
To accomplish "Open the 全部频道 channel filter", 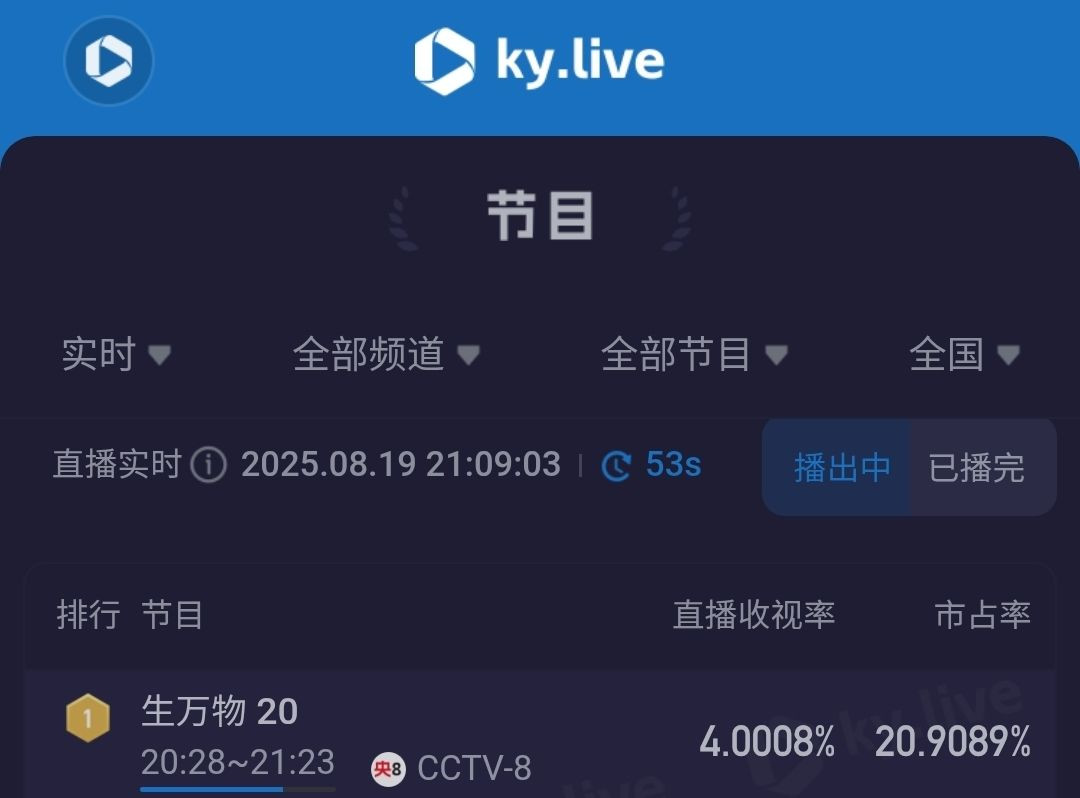I will click(x=386, y=354).
